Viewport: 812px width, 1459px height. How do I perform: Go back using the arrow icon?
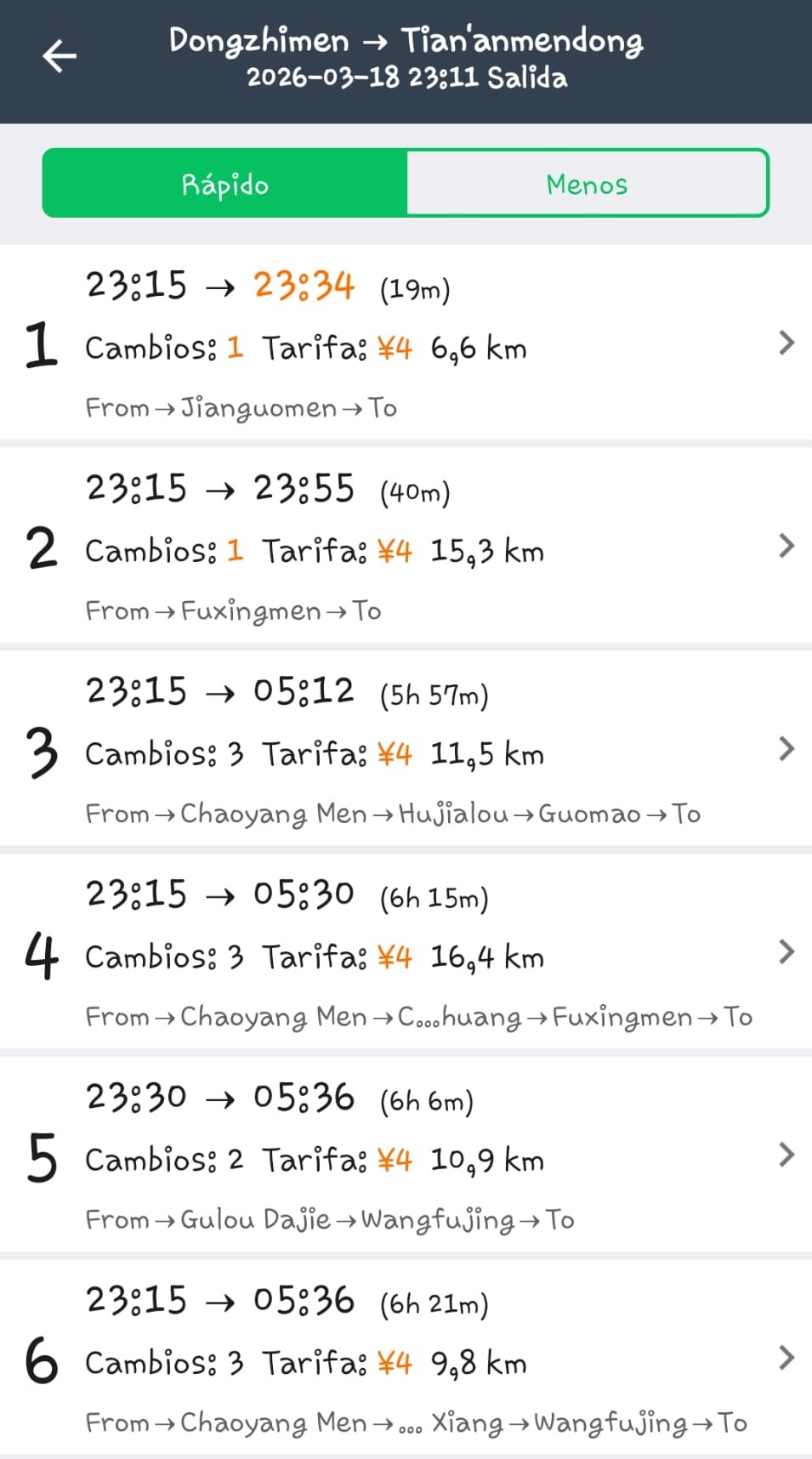click(x=60, y=56)
